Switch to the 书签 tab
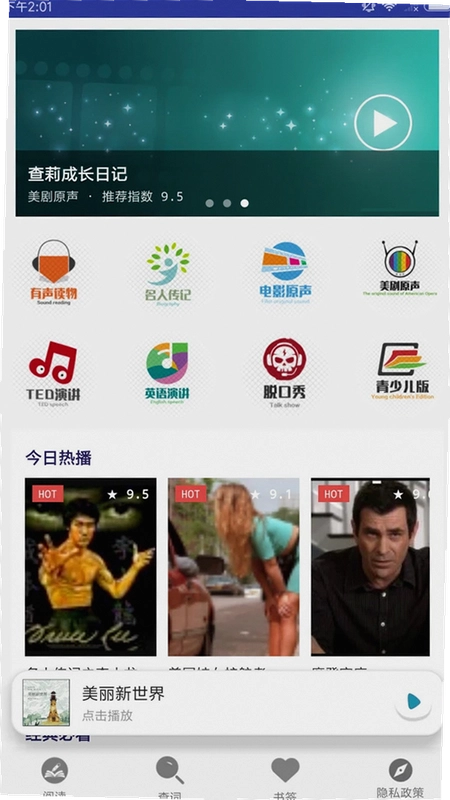 (x=285, y=777)
